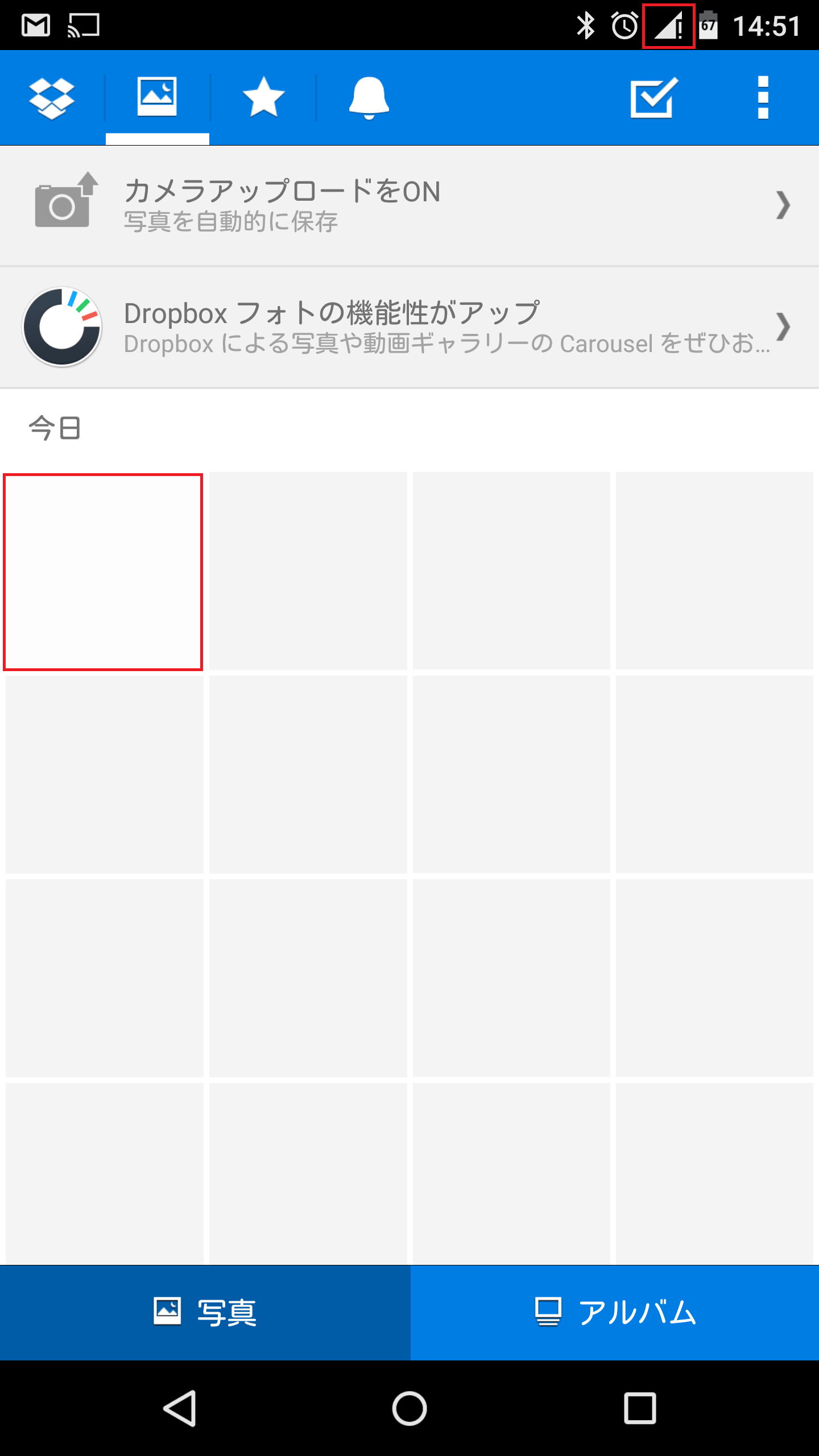Go back using the system back button
The width and height of the screenshot is (819, 1456).
(x=180, y=1409)
